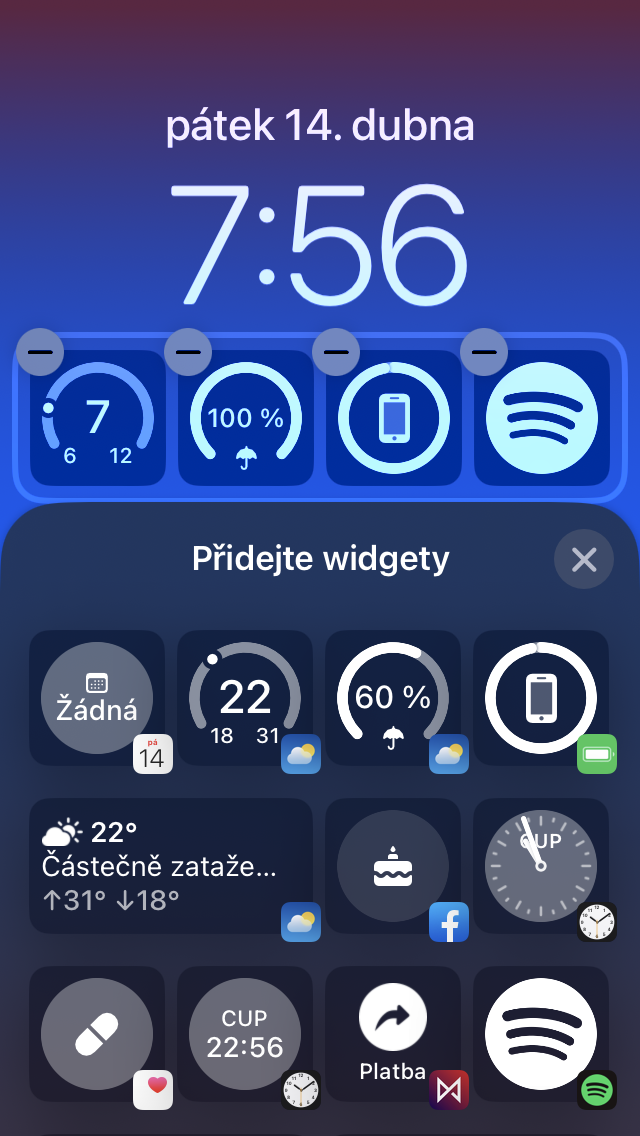The image size is (640, 1136).
Task: Remove the 100 % rain widget
Action: coord(188,352)
